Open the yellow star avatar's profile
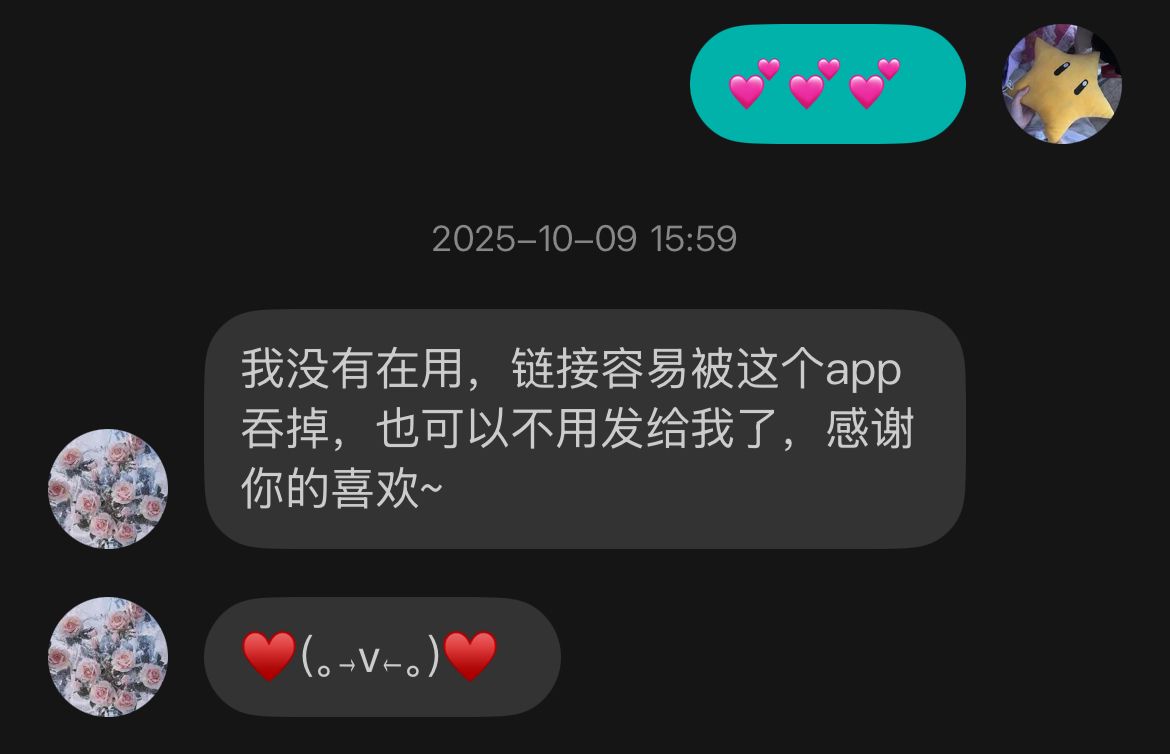Screen dimensions: 1170x754 (1062, 84)
